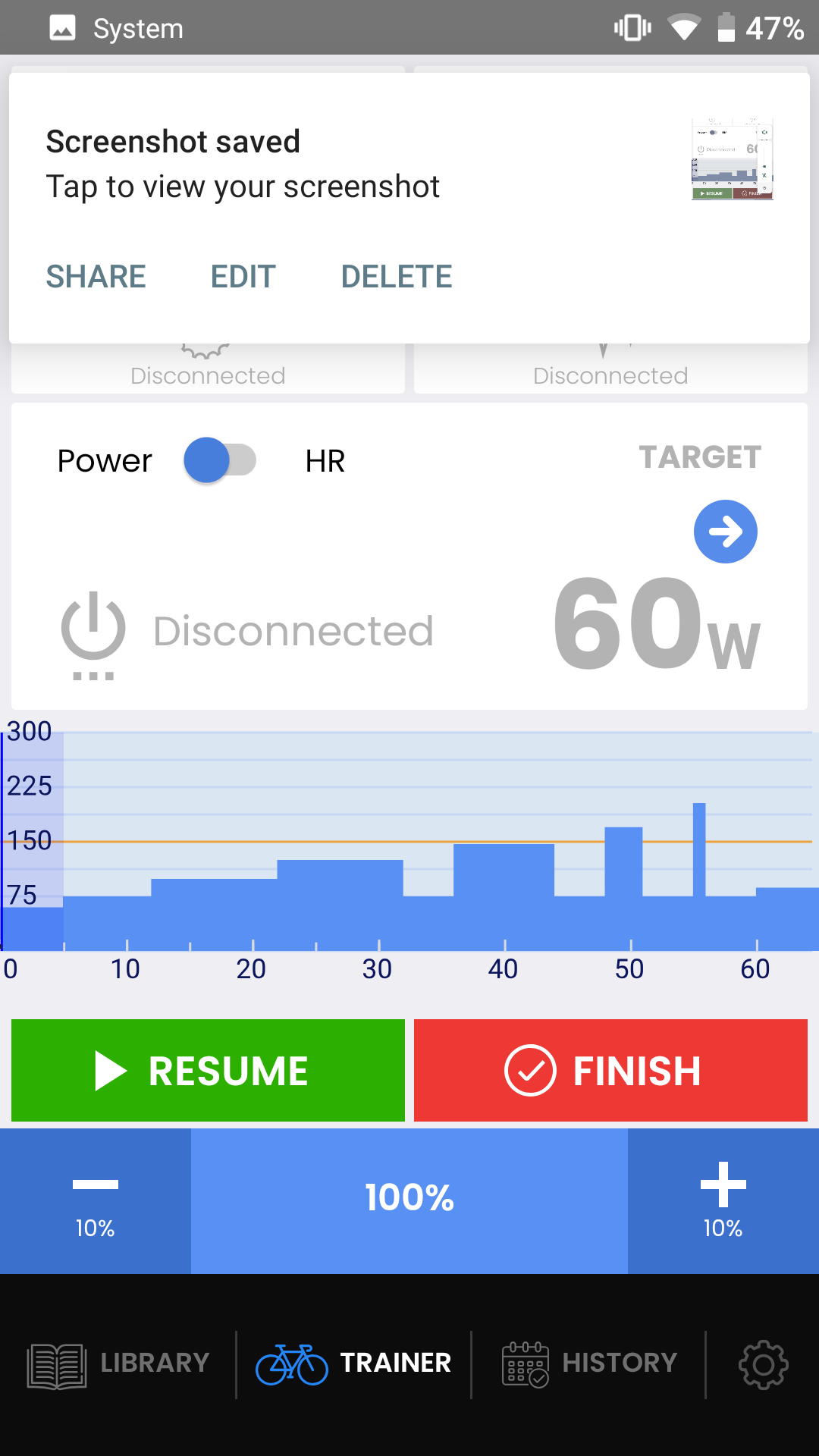Tap the Disconnected power device icon
819x1456 pixels.
pyautogui.click(x=93, y=635)
